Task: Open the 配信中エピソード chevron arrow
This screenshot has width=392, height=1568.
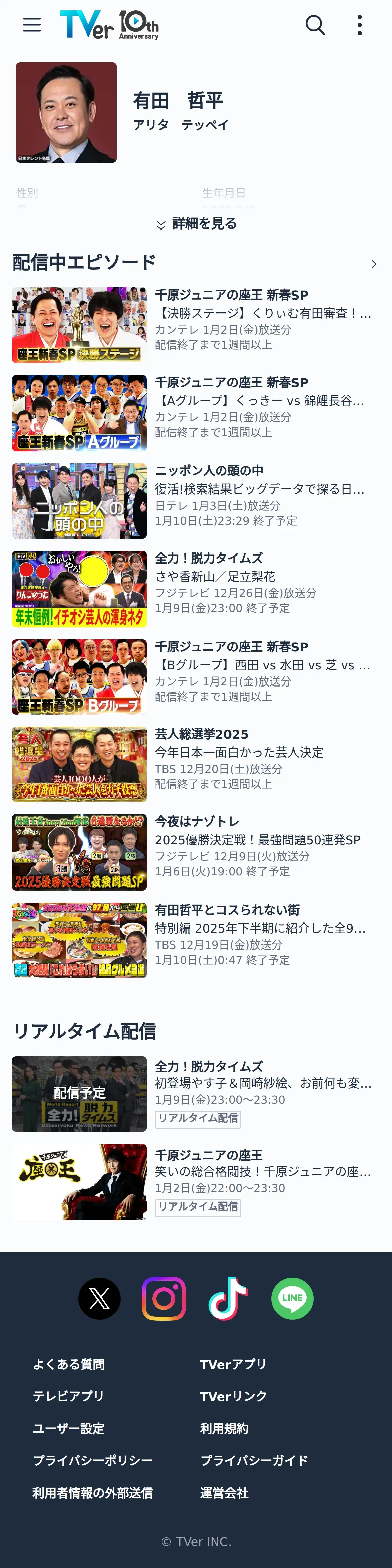Action: pyautogui.click(x=374, y=264)
